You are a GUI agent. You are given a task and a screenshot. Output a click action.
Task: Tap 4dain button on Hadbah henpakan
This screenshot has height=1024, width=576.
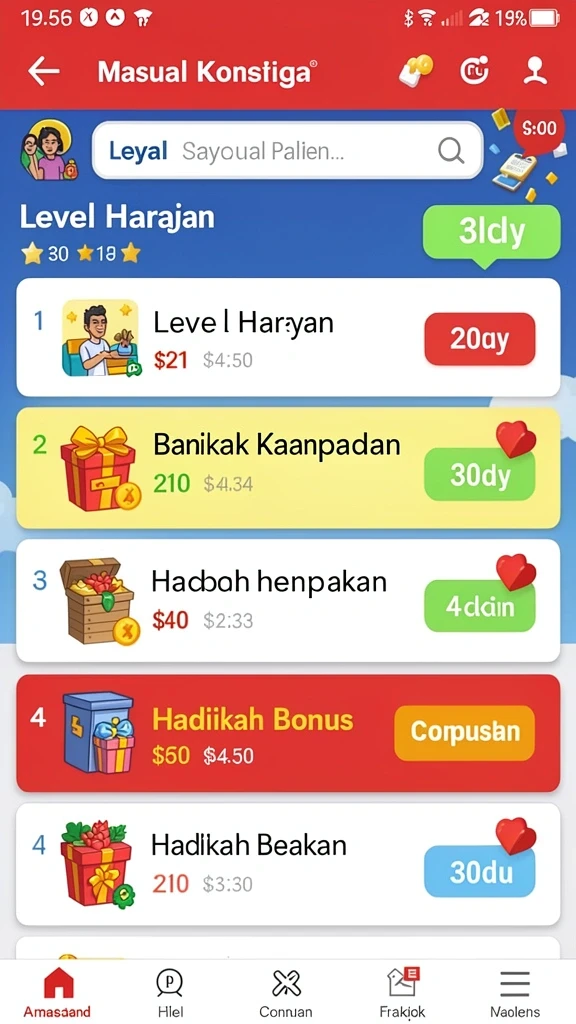pyautogui.click(x=479, y=606)
